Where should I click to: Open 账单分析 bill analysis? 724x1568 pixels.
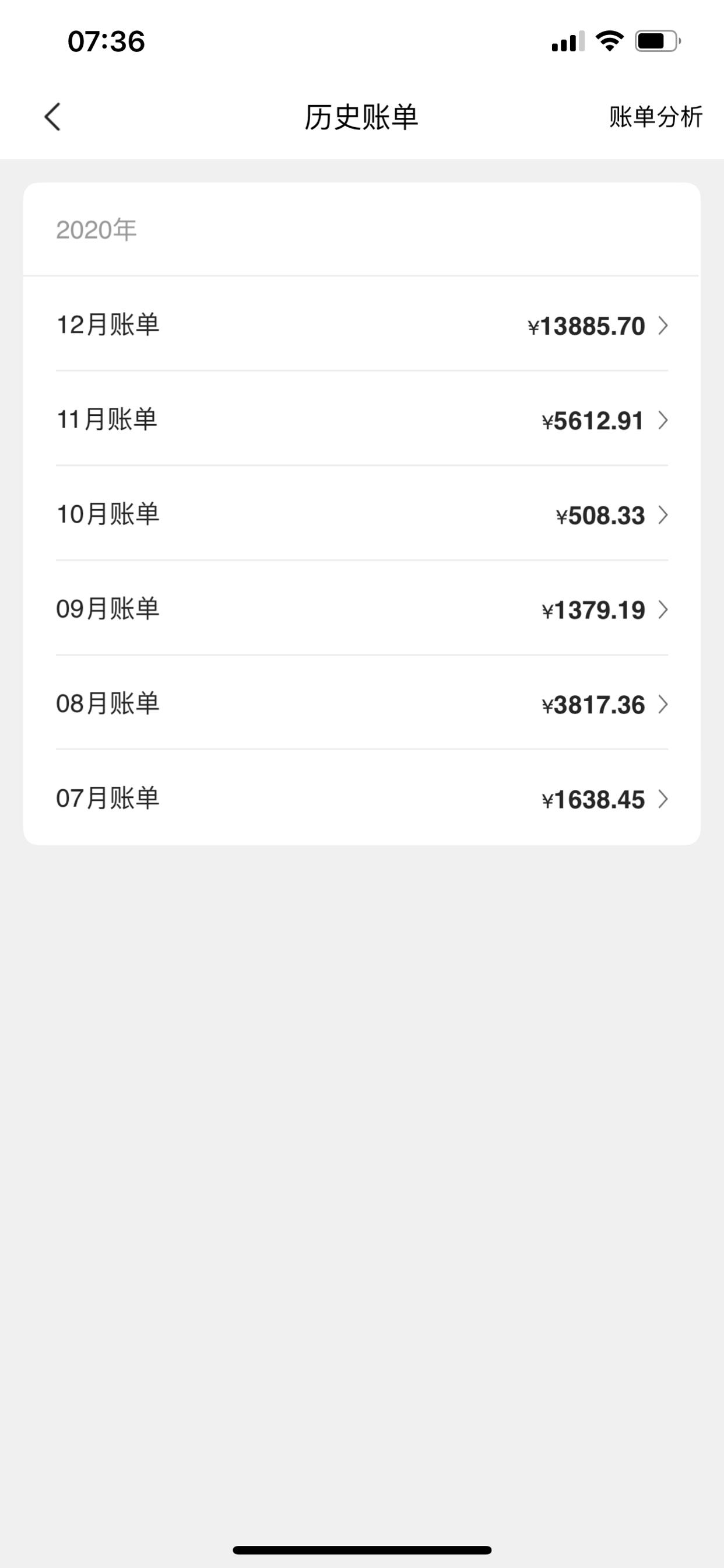click(656, 116)
